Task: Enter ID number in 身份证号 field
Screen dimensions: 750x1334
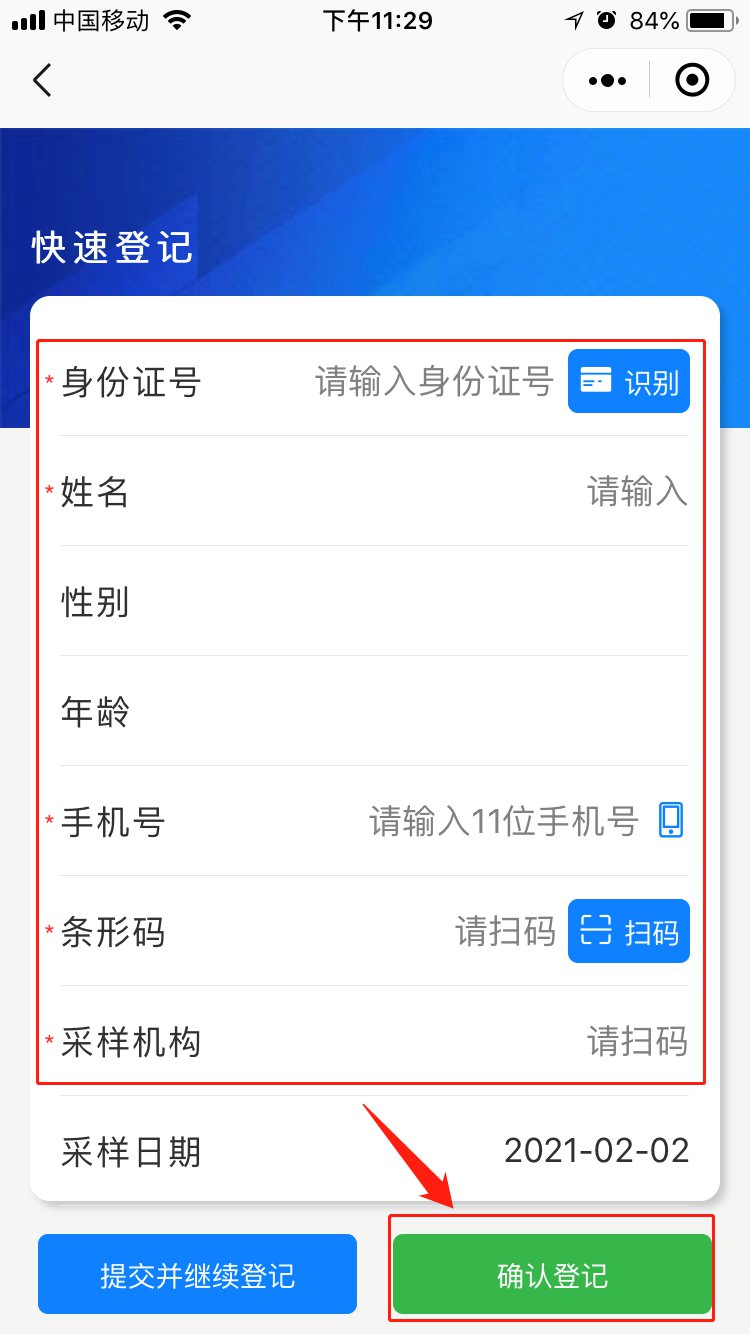Action: click(434, 381)
